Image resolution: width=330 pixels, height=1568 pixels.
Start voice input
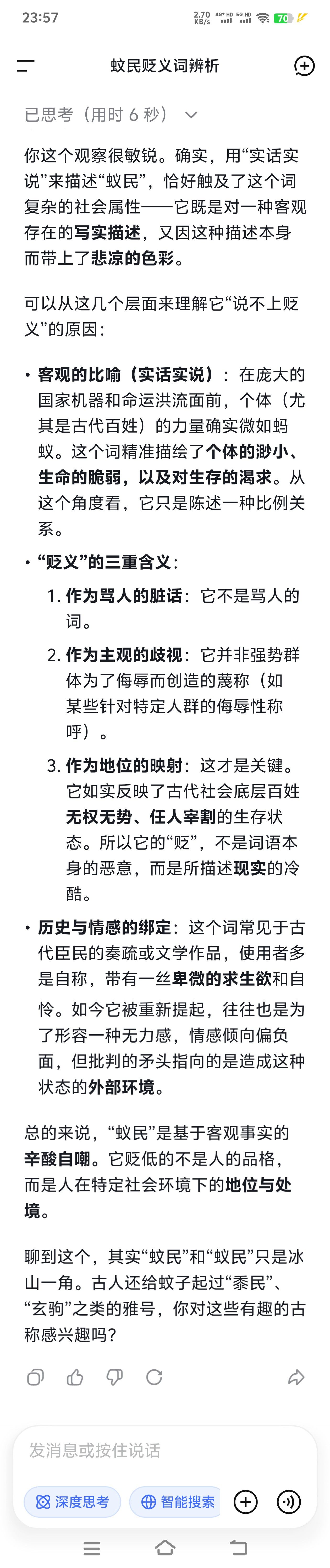[289, 1502]
